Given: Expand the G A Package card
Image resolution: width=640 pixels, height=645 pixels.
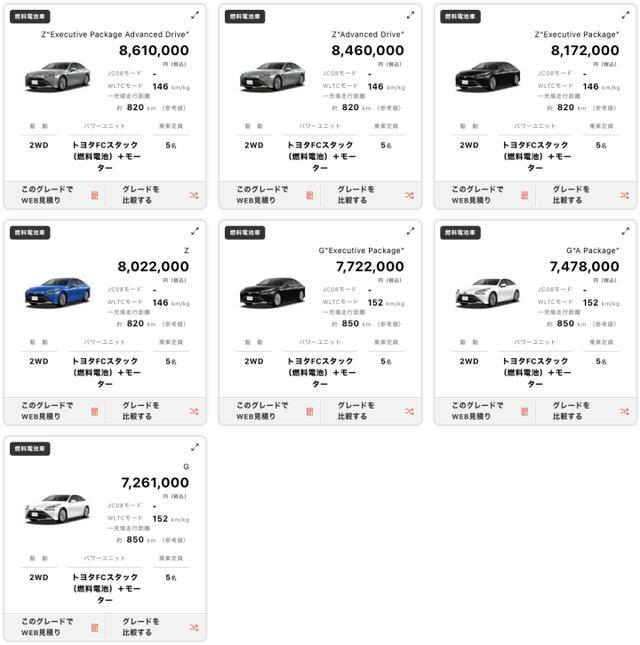Looking at the screenshot, I should click(625, 231).
